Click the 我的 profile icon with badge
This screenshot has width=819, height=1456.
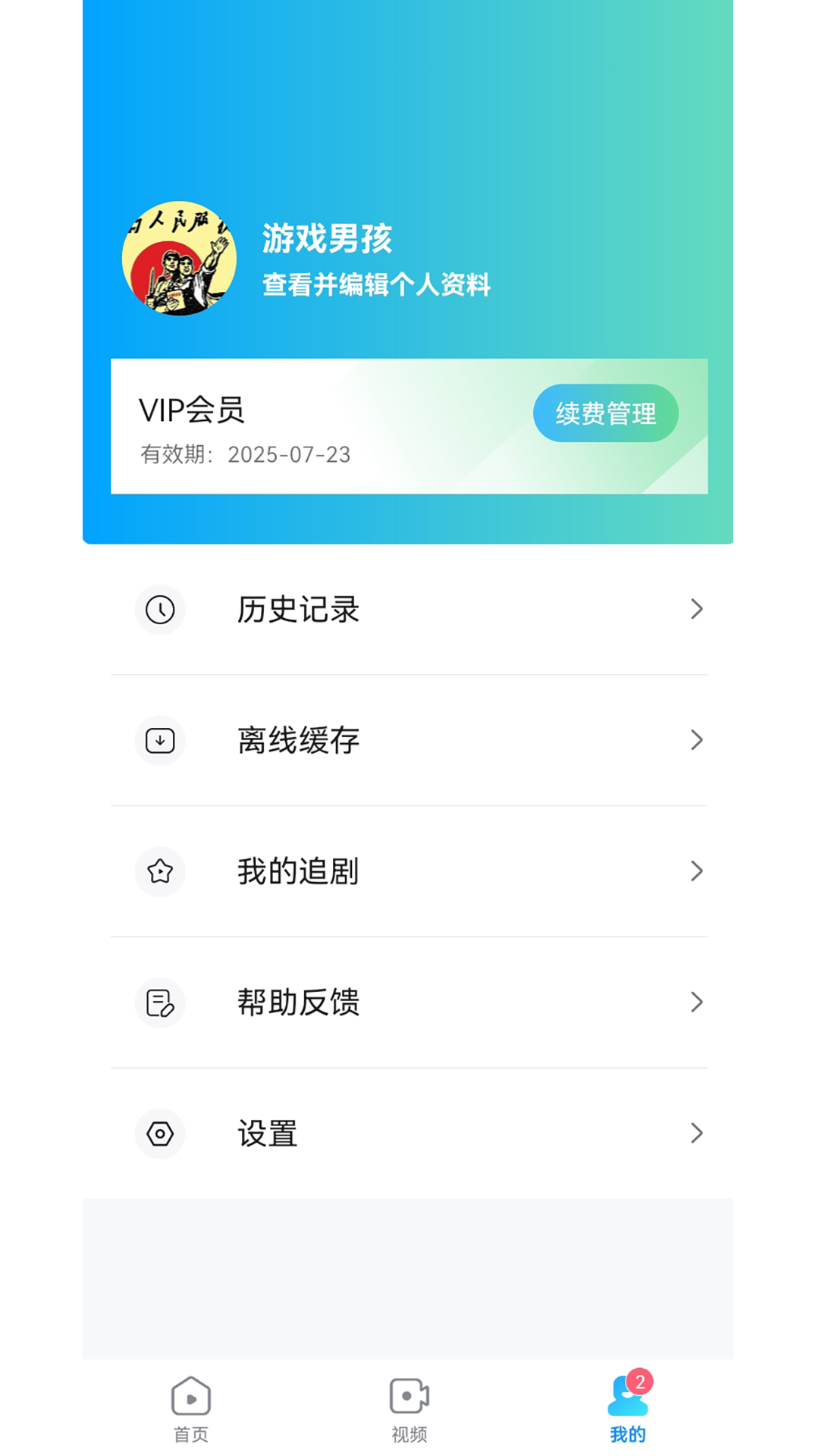click(626, 1399)
